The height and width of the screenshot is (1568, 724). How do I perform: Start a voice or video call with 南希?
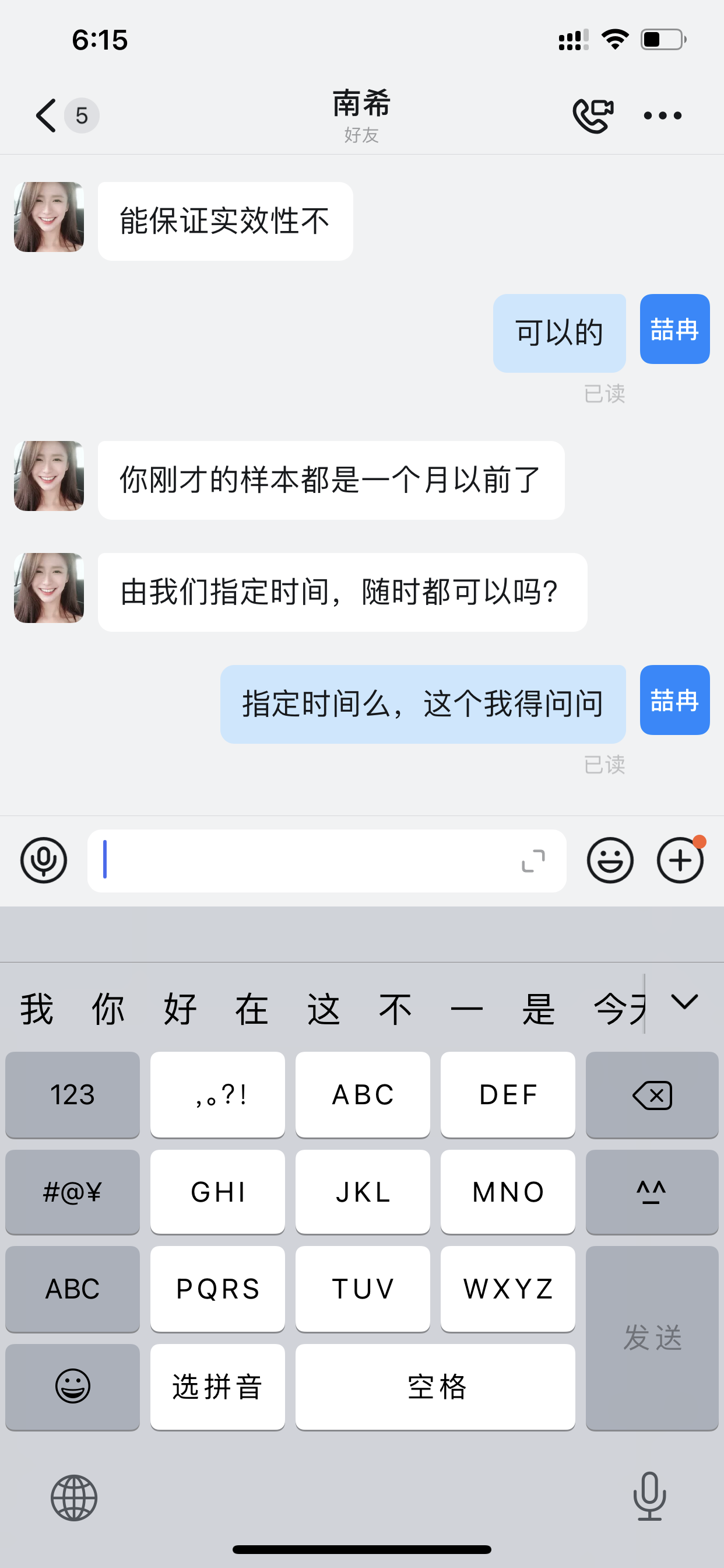[x=593, y=115]
